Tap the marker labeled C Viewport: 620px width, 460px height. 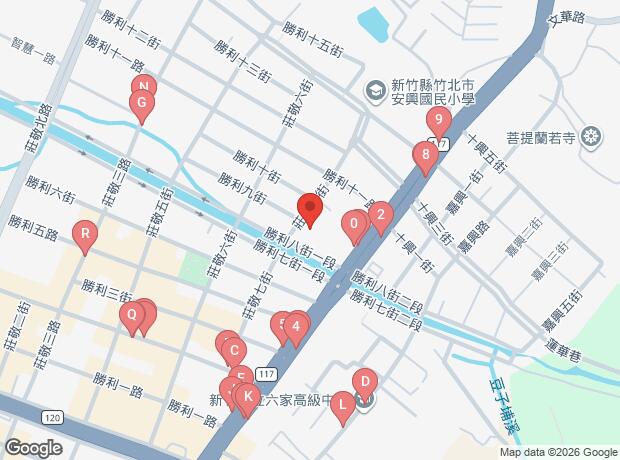233,351
